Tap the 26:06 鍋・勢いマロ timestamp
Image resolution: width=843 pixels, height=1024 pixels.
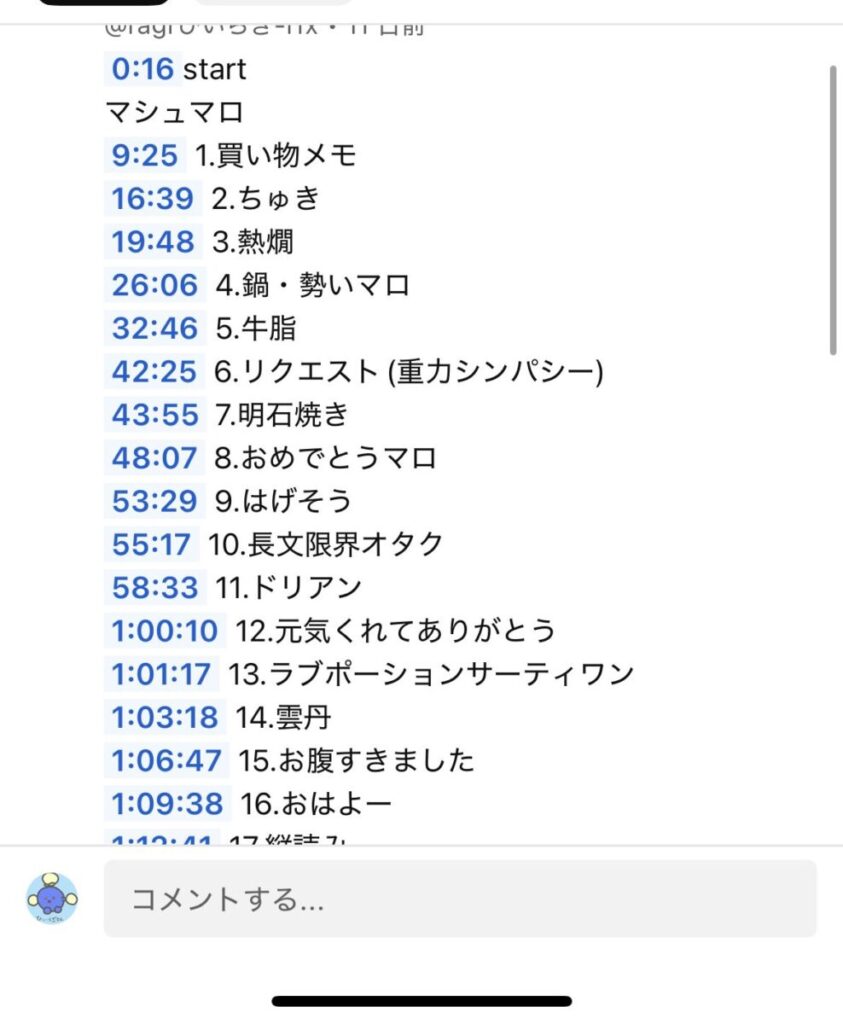click(x=155, y=285)
